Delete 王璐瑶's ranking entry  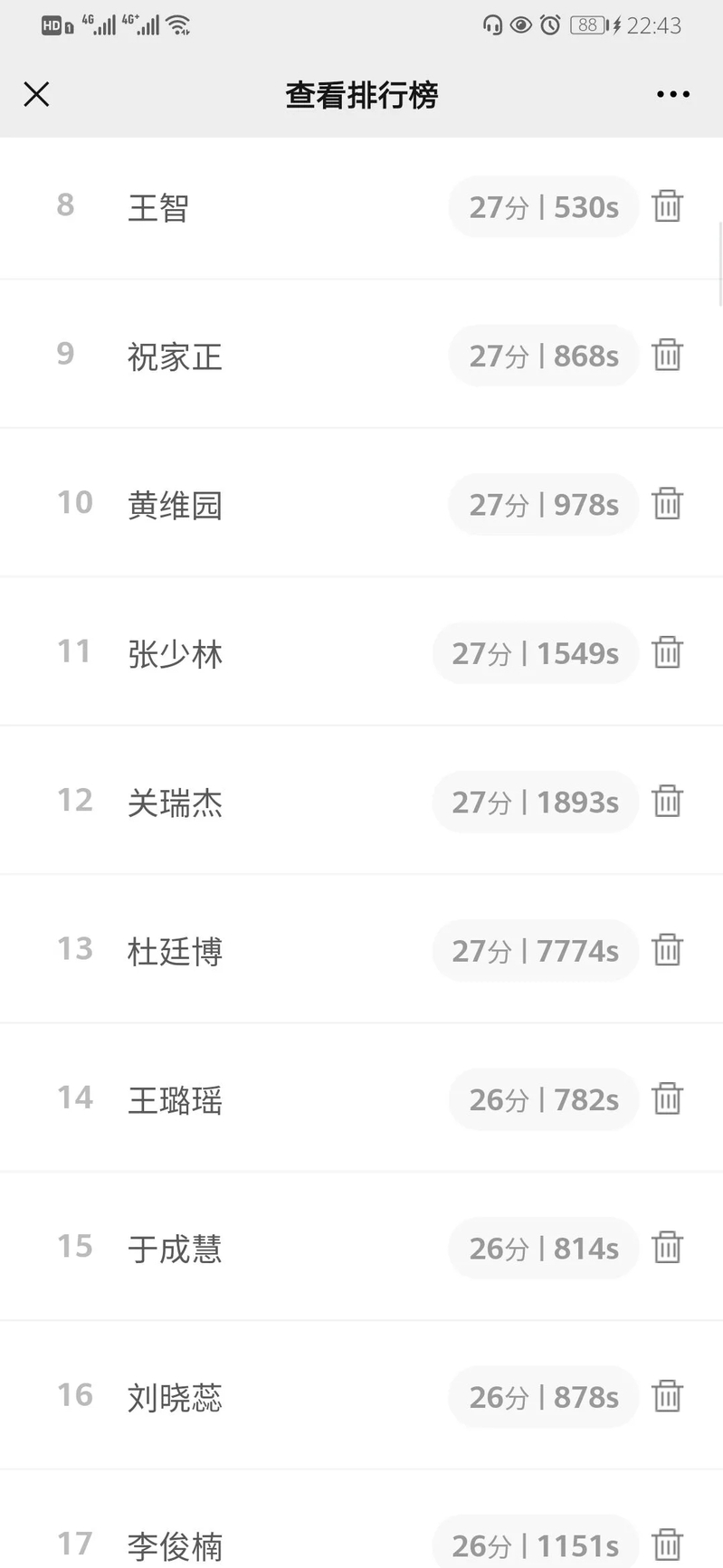(668, 1098)
